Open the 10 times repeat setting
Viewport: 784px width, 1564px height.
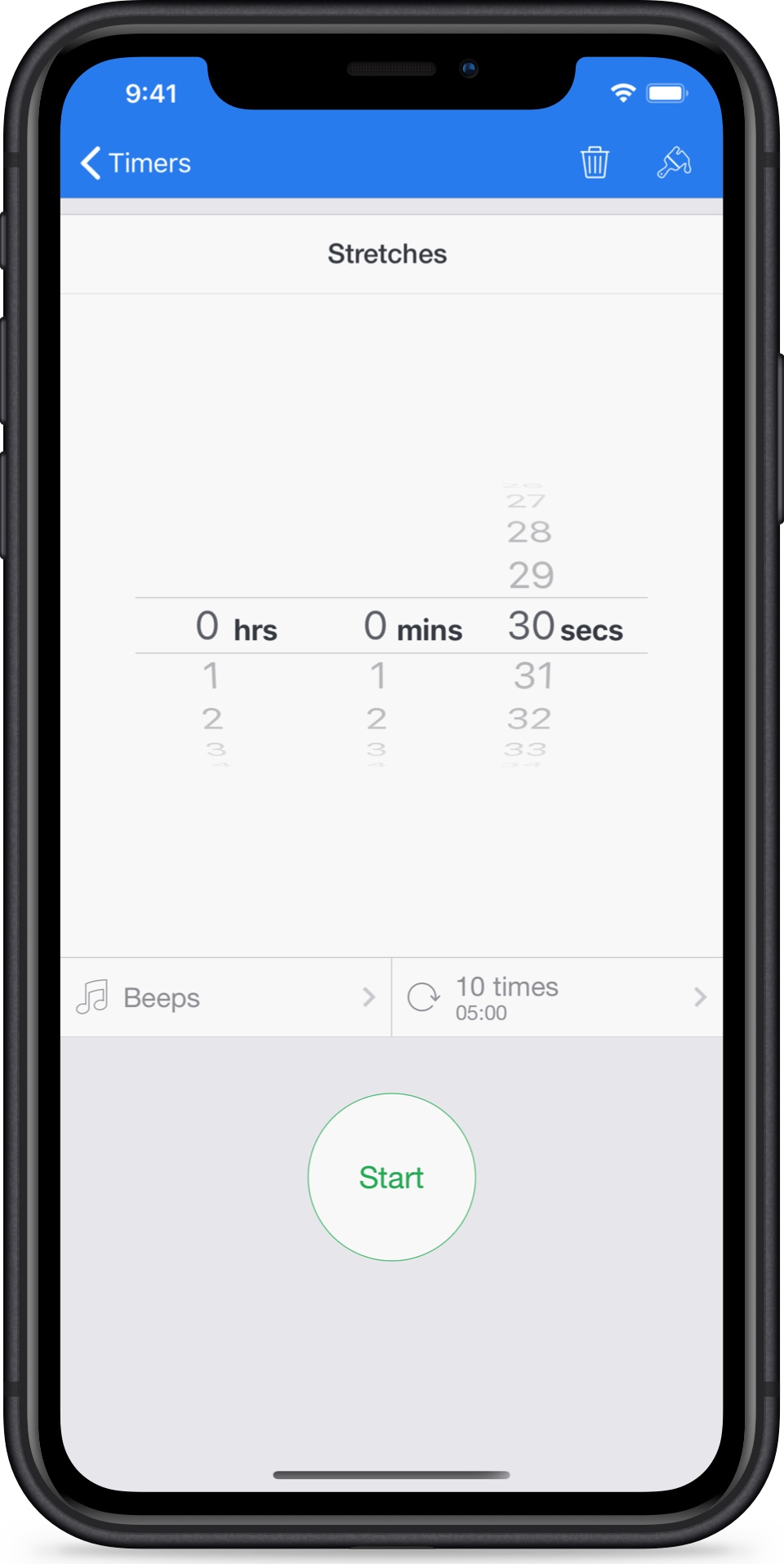pyautogui.click(x=557, y=997)
